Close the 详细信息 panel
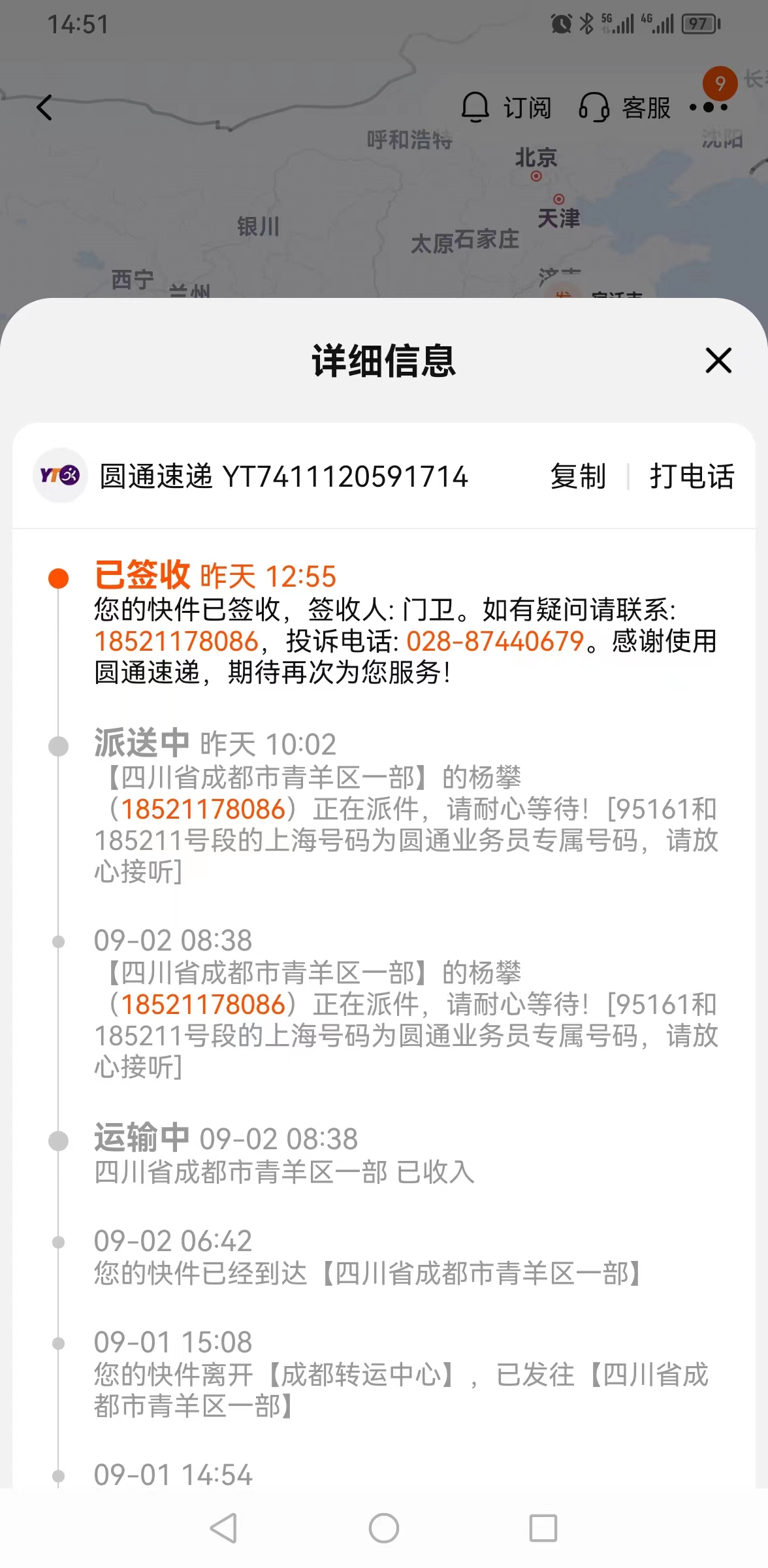Viewport: 768px width, 1568px height. pos(718,361)
